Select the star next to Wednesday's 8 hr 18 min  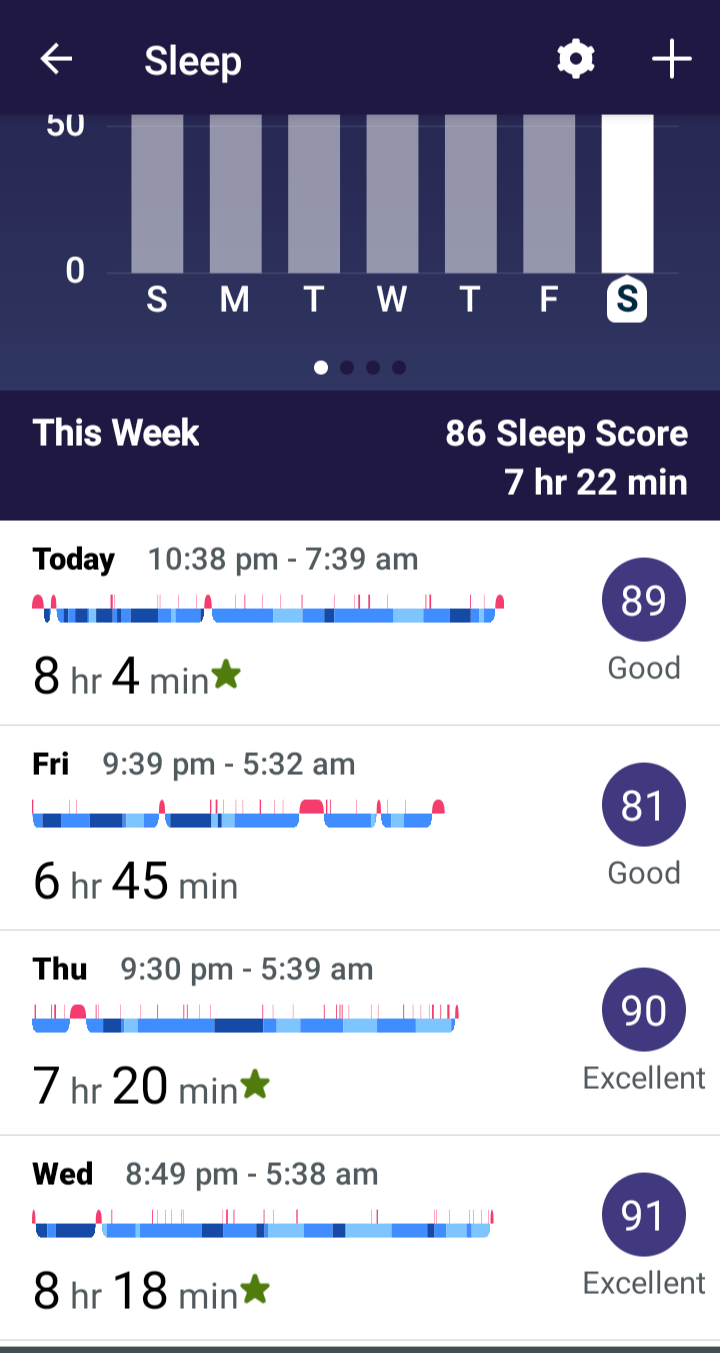point(254,1289)
